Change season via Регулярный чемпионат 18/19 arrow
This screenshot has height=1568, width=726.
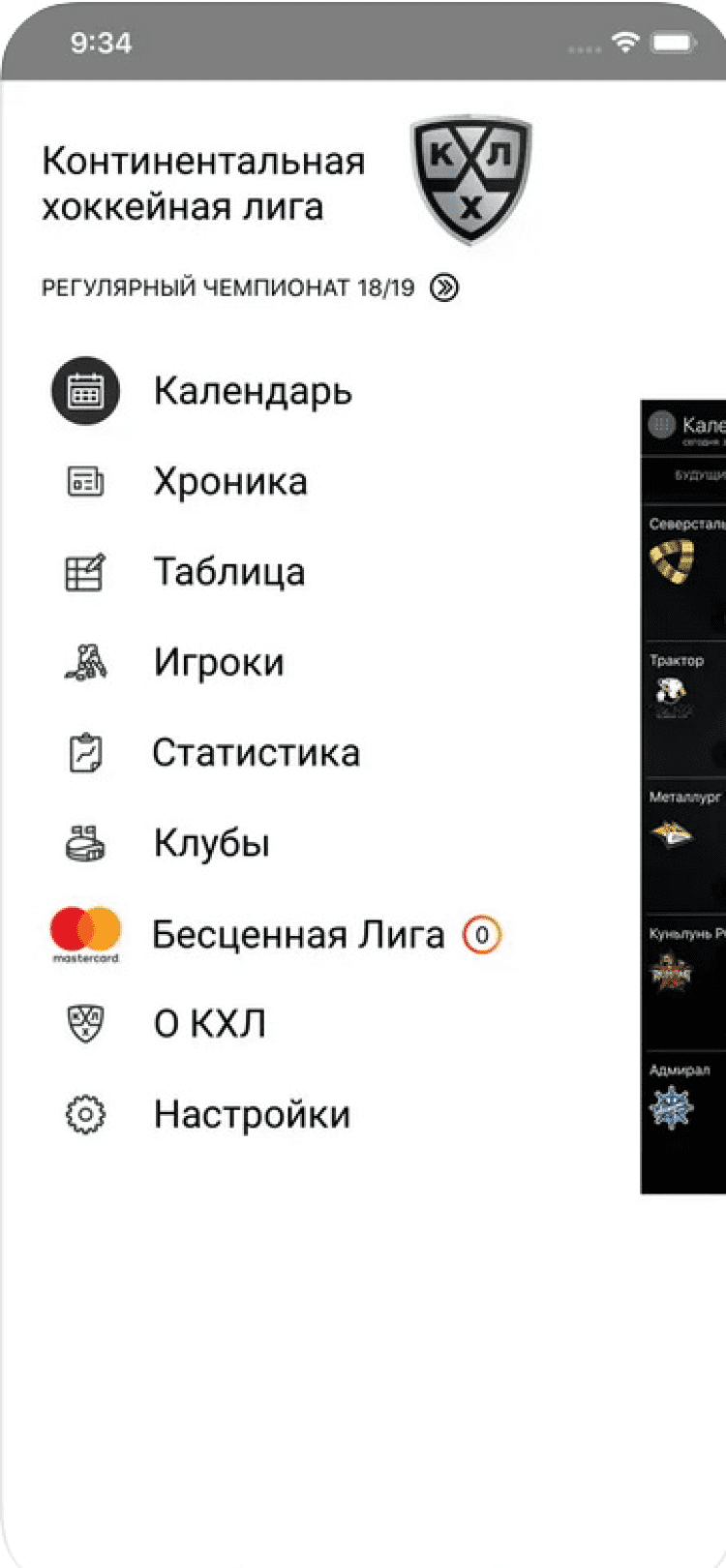tap(444, 287)
